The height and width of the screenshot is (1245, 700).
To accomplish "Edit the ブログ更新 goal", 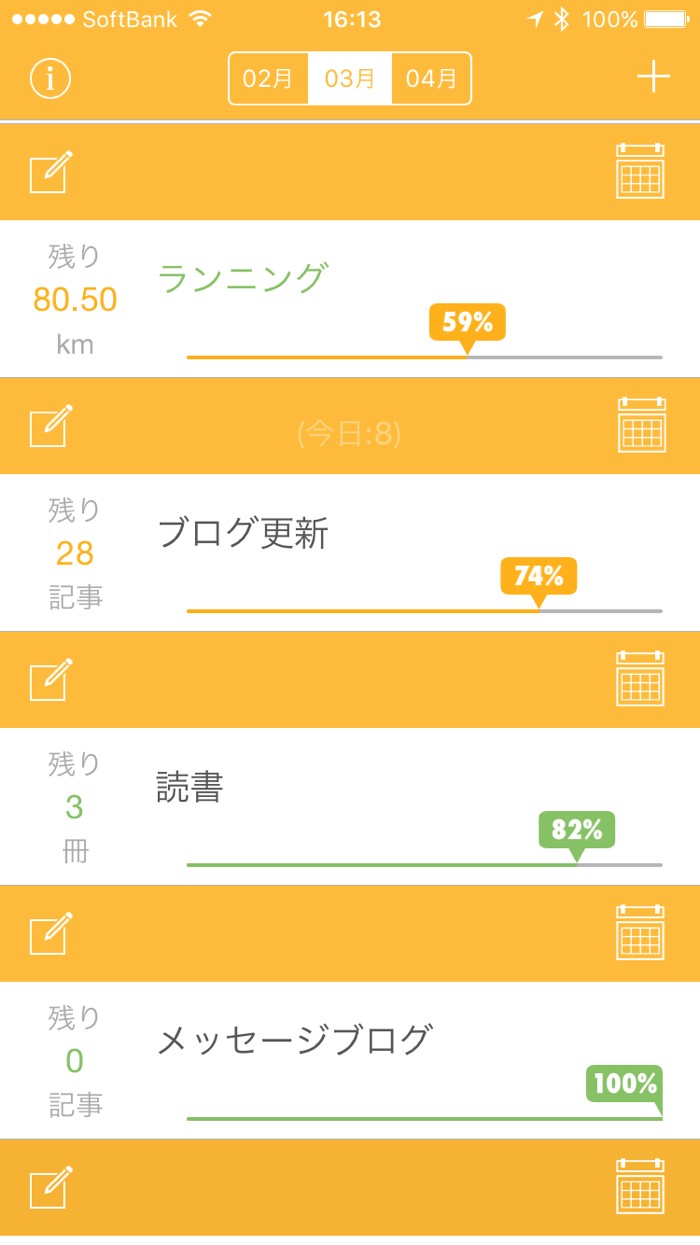I will [50, 426].
